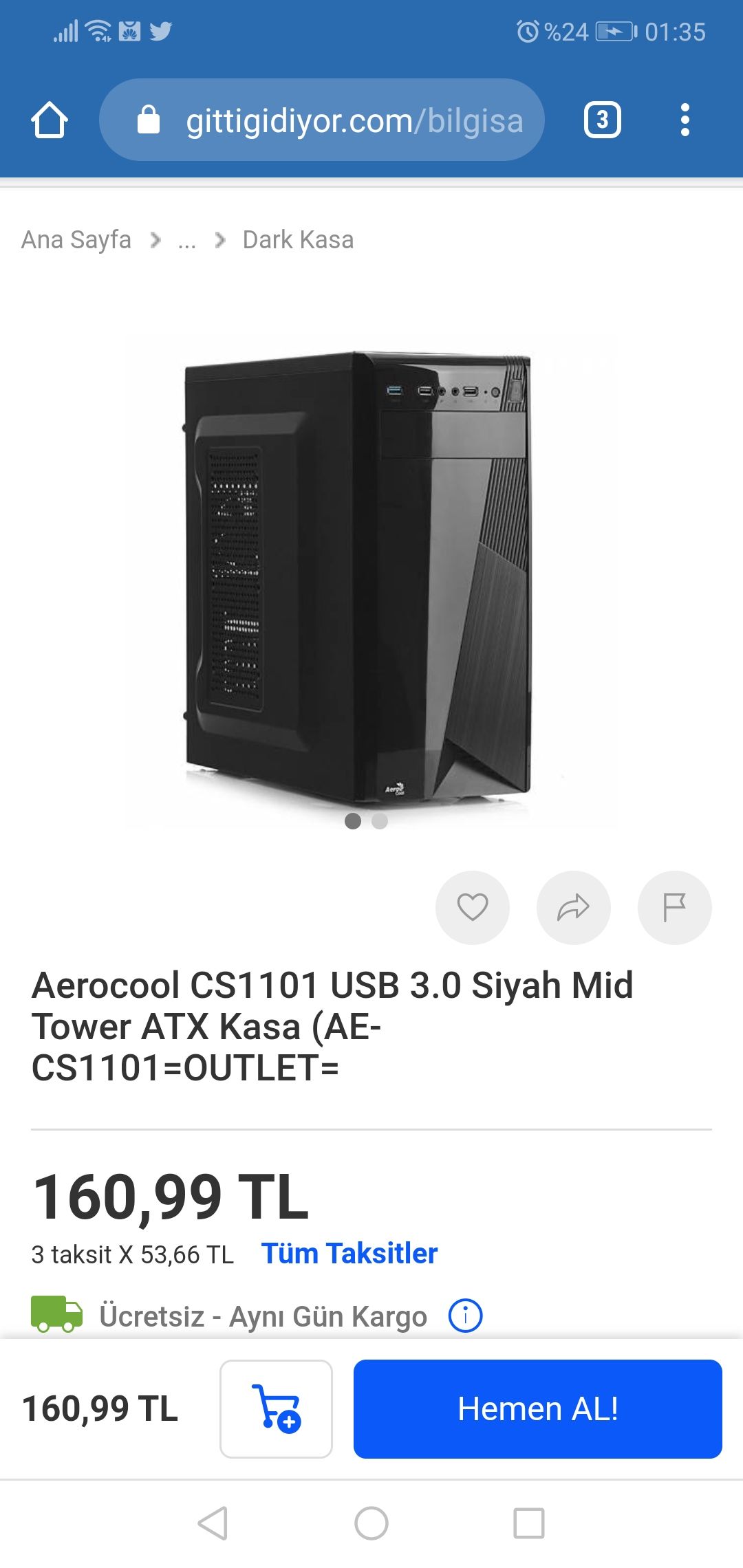Go back using the system back button

pyautogui.click(x=213, y=1523)
